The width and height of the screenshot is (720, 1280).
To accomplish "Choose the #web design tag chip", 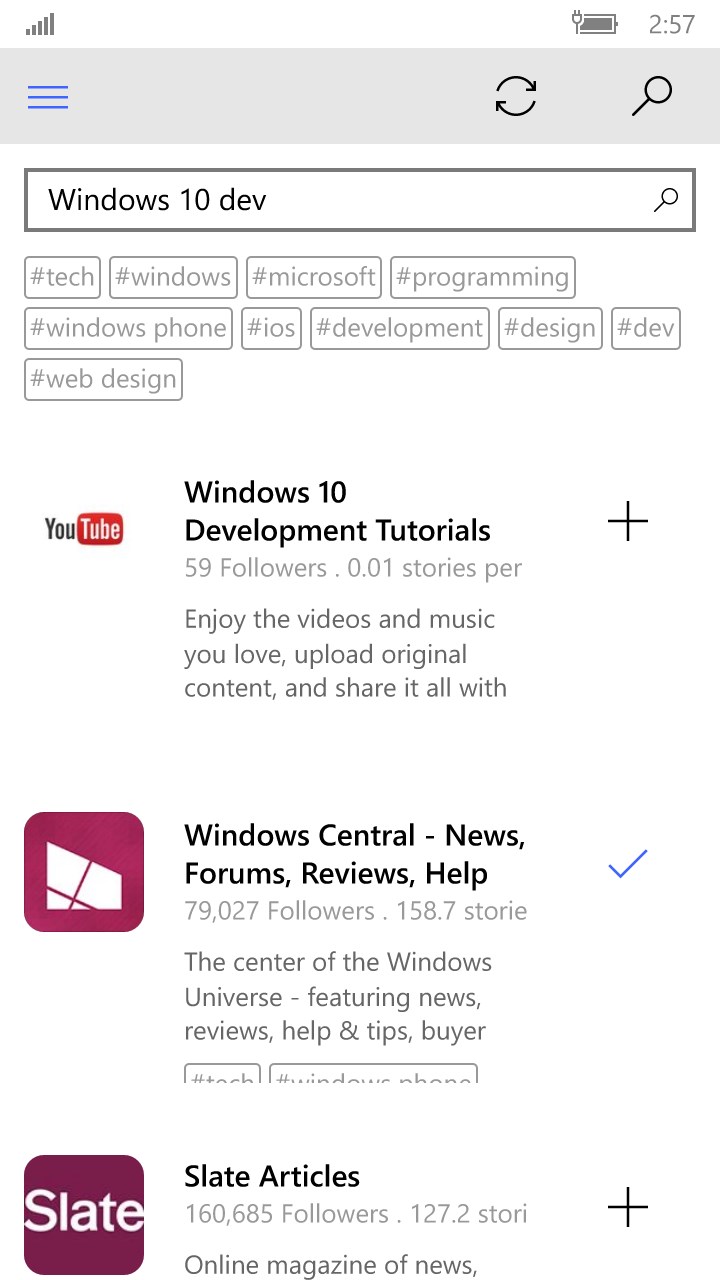I will coord(103,379).
